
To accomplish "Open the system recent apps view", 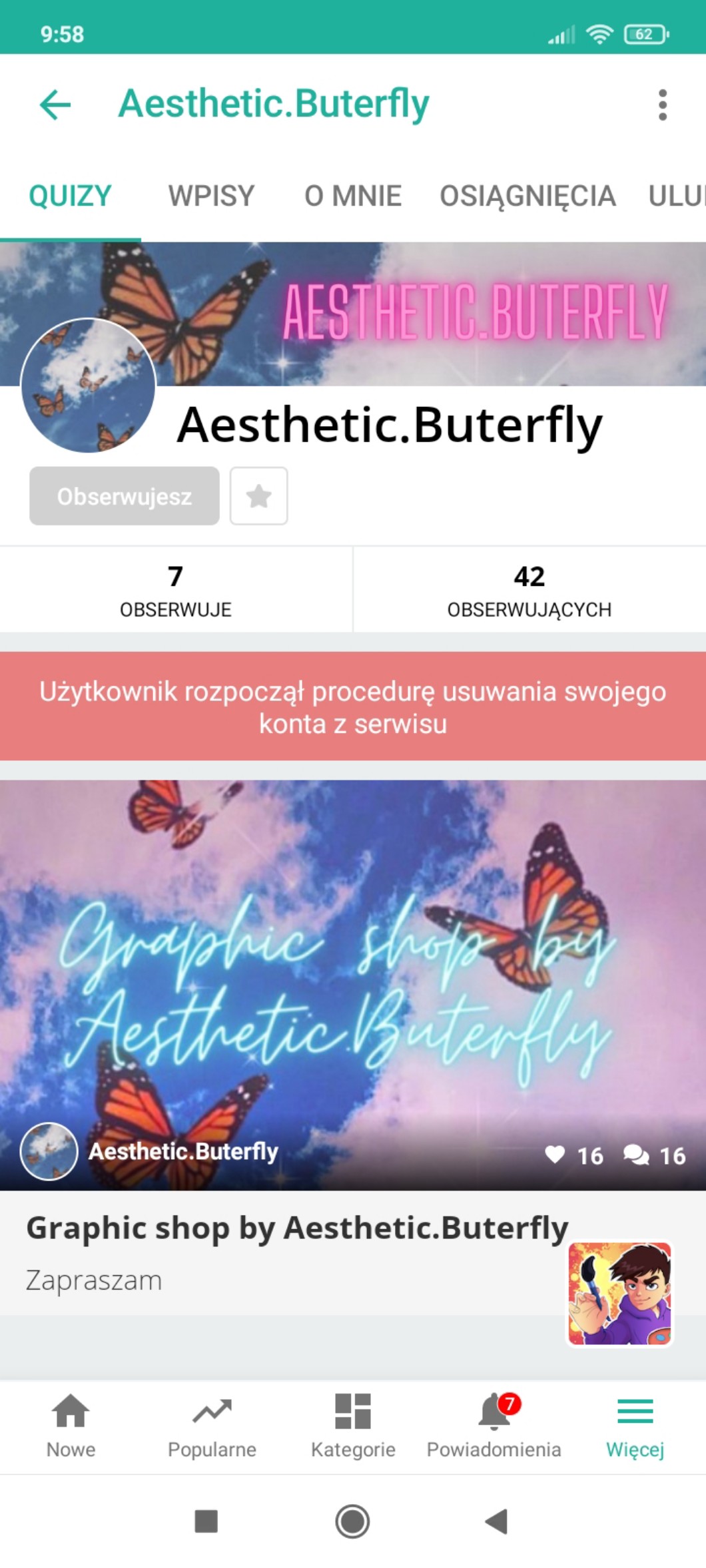I will [206, 1521].
